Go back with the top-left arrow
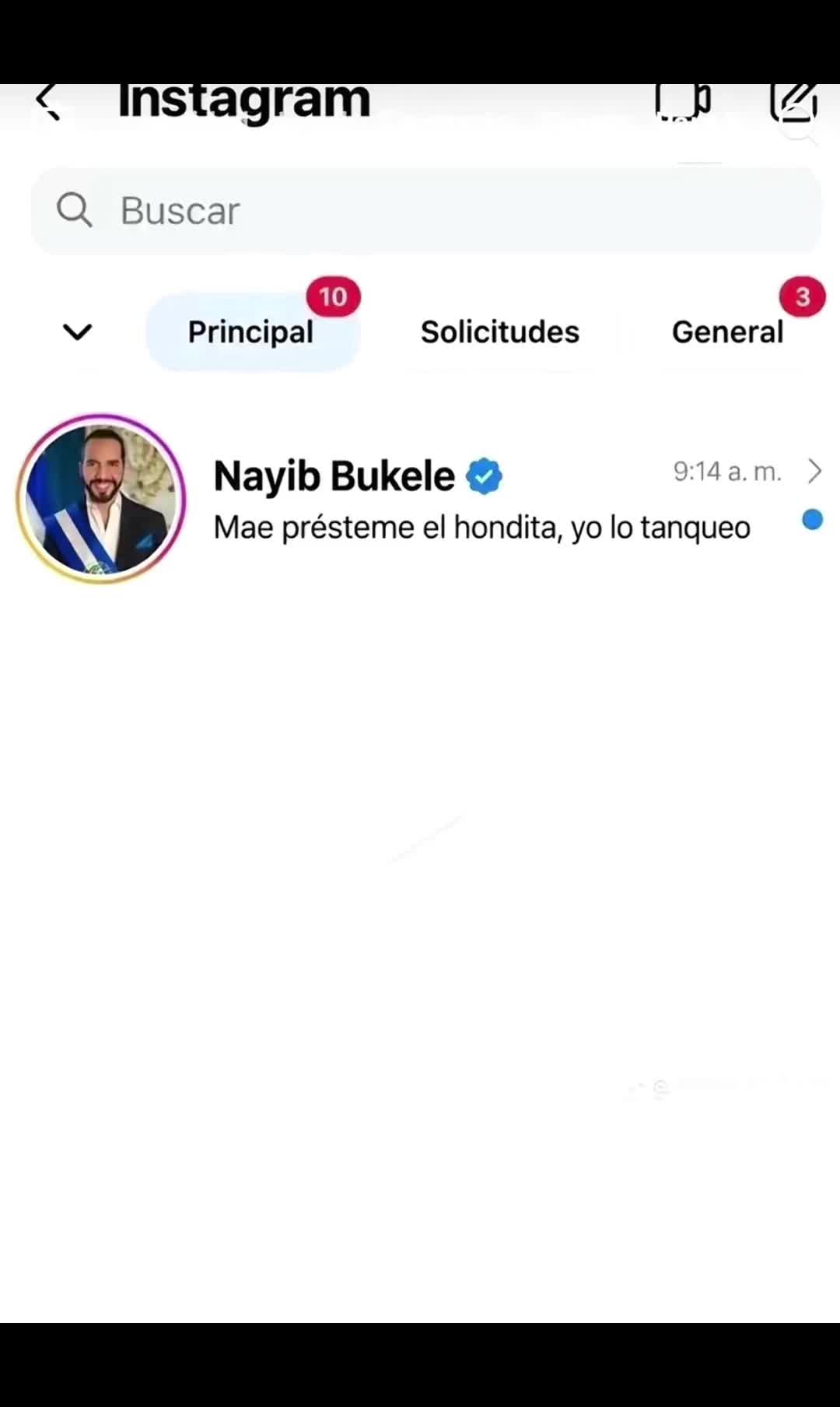840x1407 pixels. (x=48, y=102)
